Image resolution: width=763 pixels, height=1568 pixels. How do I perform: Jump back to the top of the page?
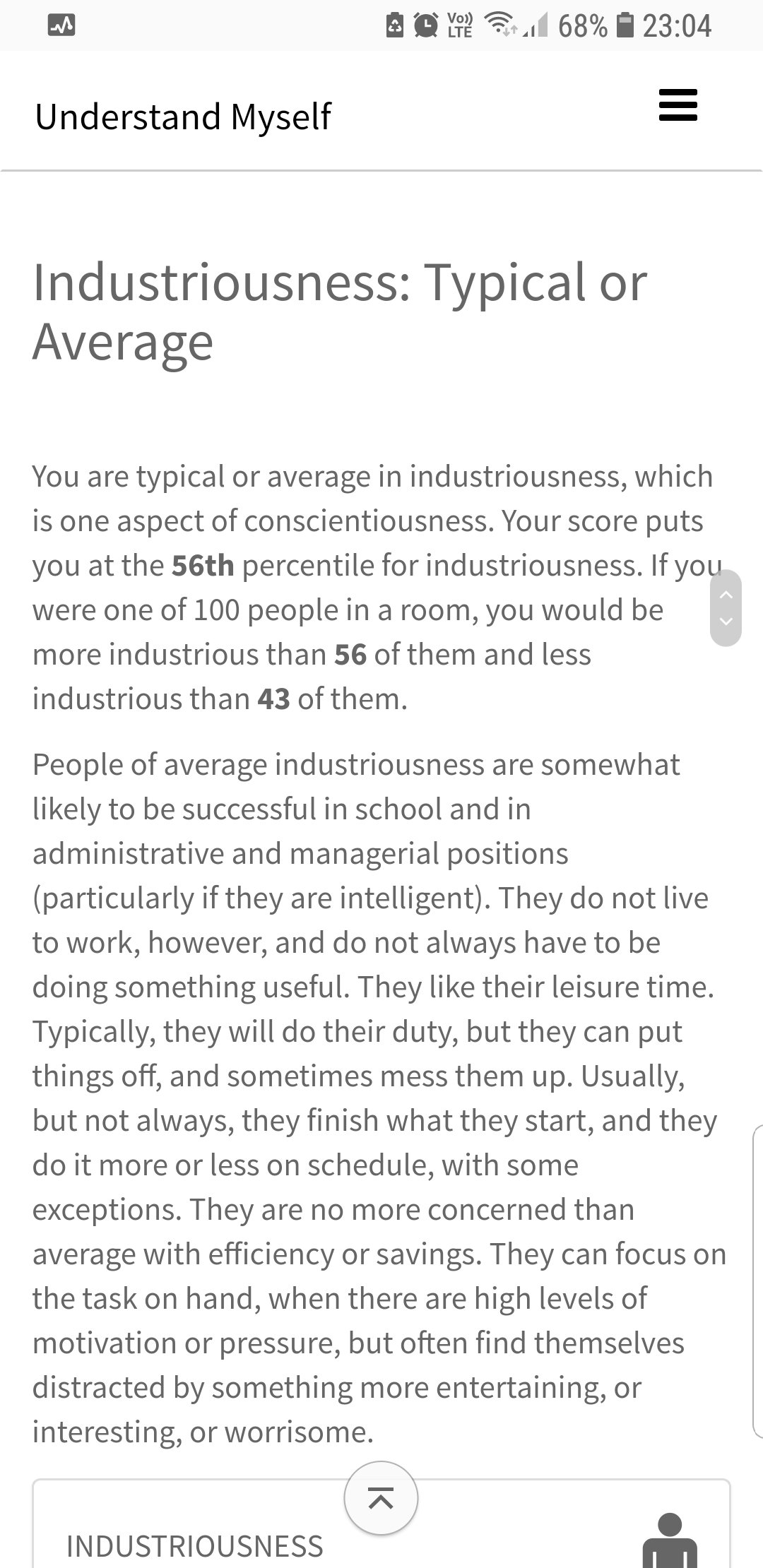click(381, 1498)
